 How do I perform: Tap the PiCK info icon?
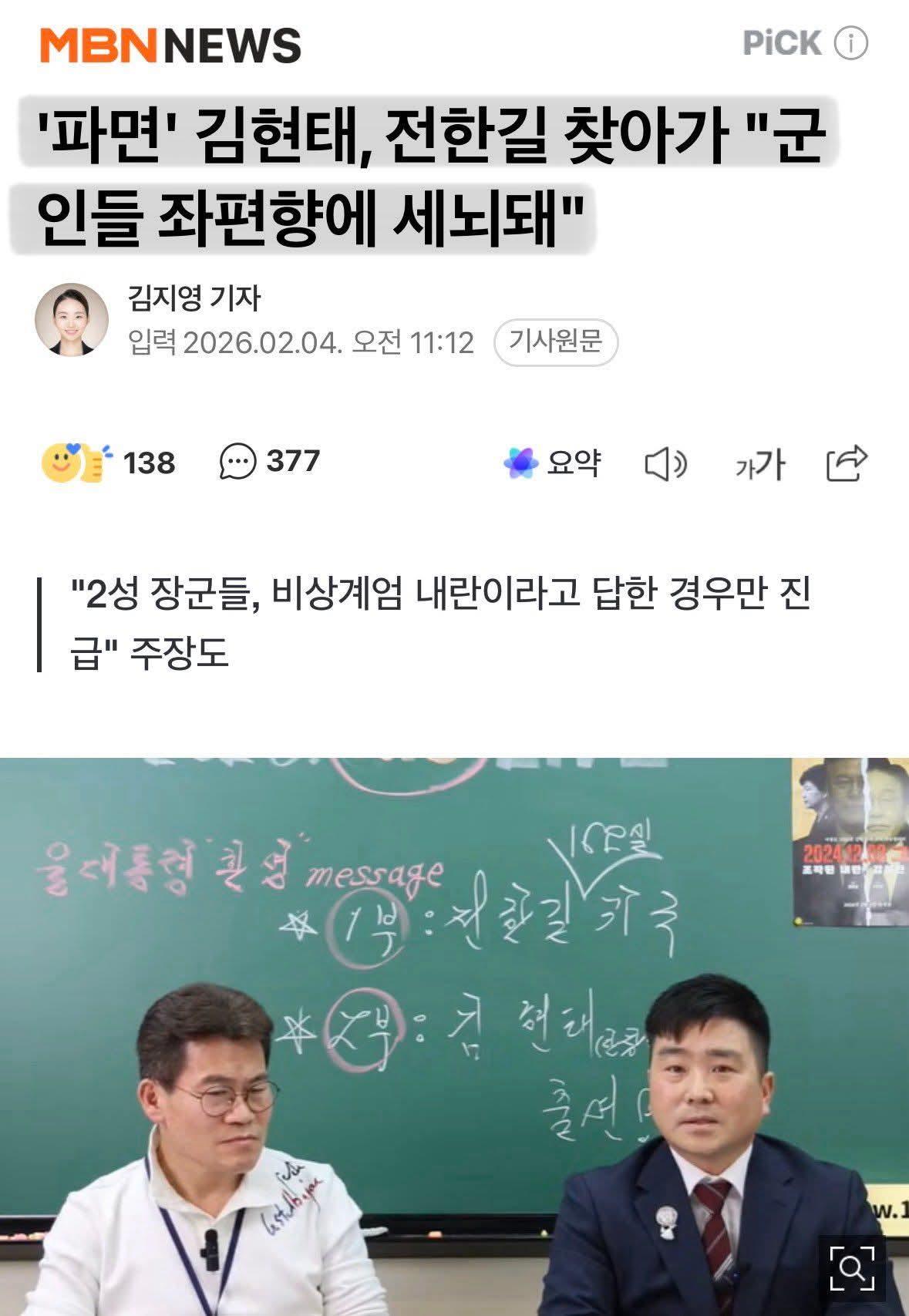coord(851,43)
